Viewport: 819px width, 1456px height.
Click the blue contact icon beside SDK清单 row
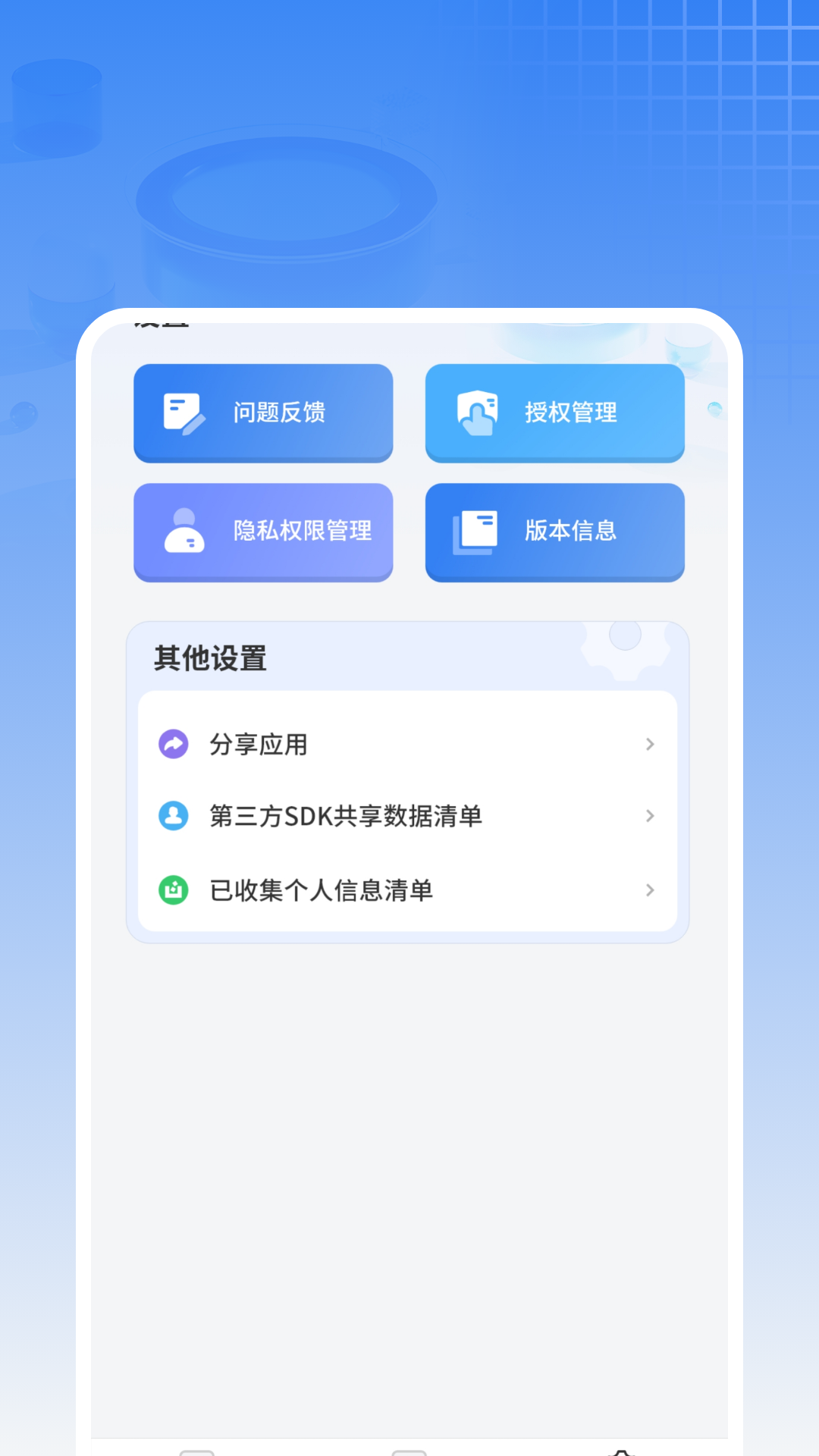click(173, 816)
